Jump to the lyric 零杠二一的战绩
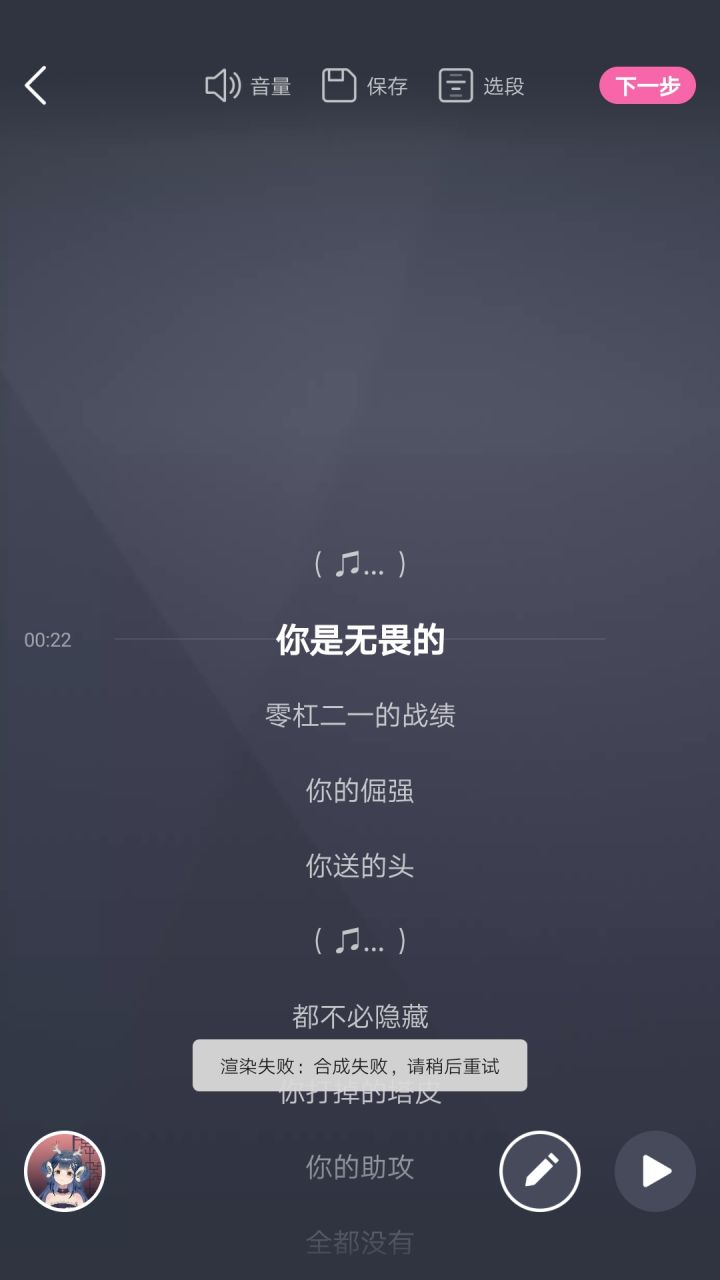720x1280 pixels. click(x=360, y=714)
